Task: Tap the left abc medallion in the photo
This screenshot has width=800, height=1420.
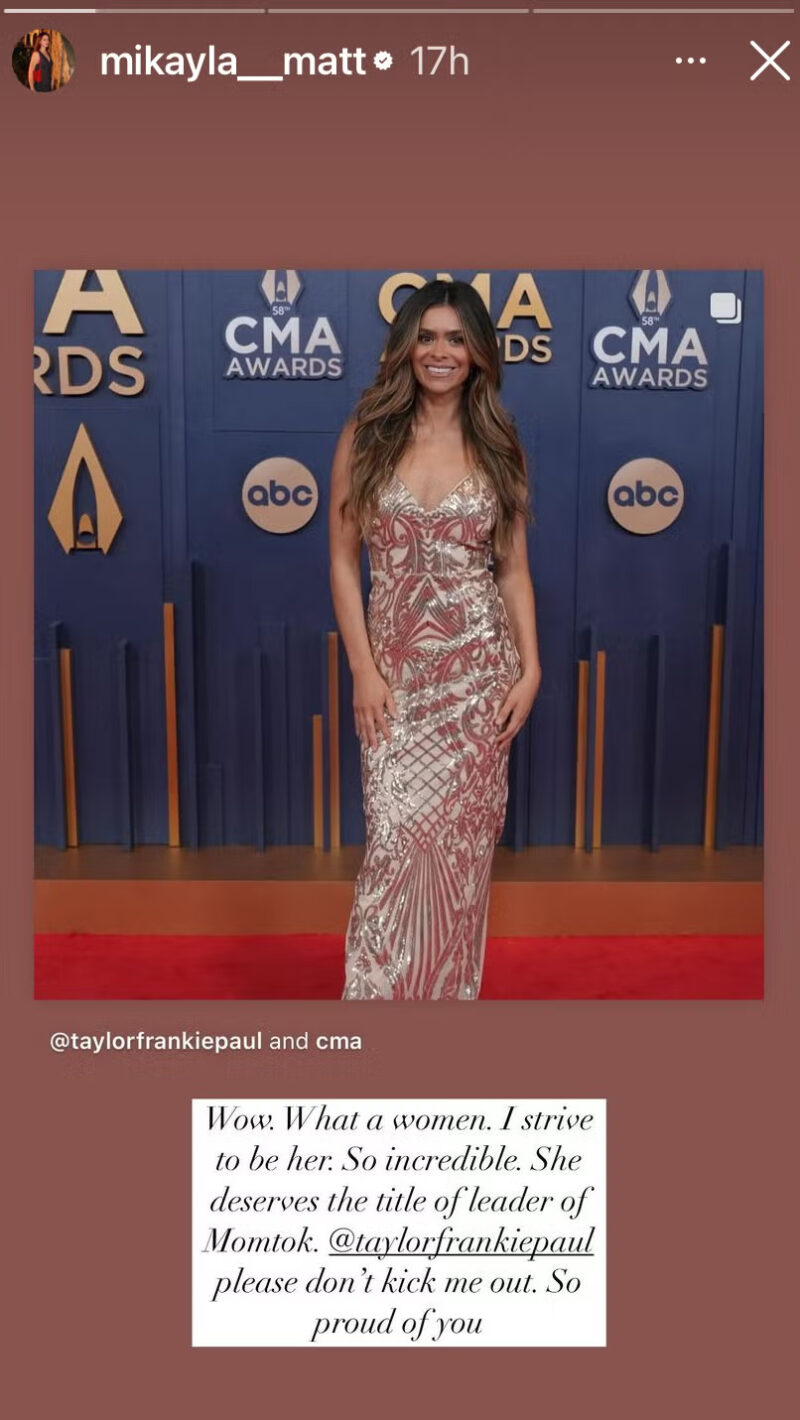Action: (x=281, y=491)
